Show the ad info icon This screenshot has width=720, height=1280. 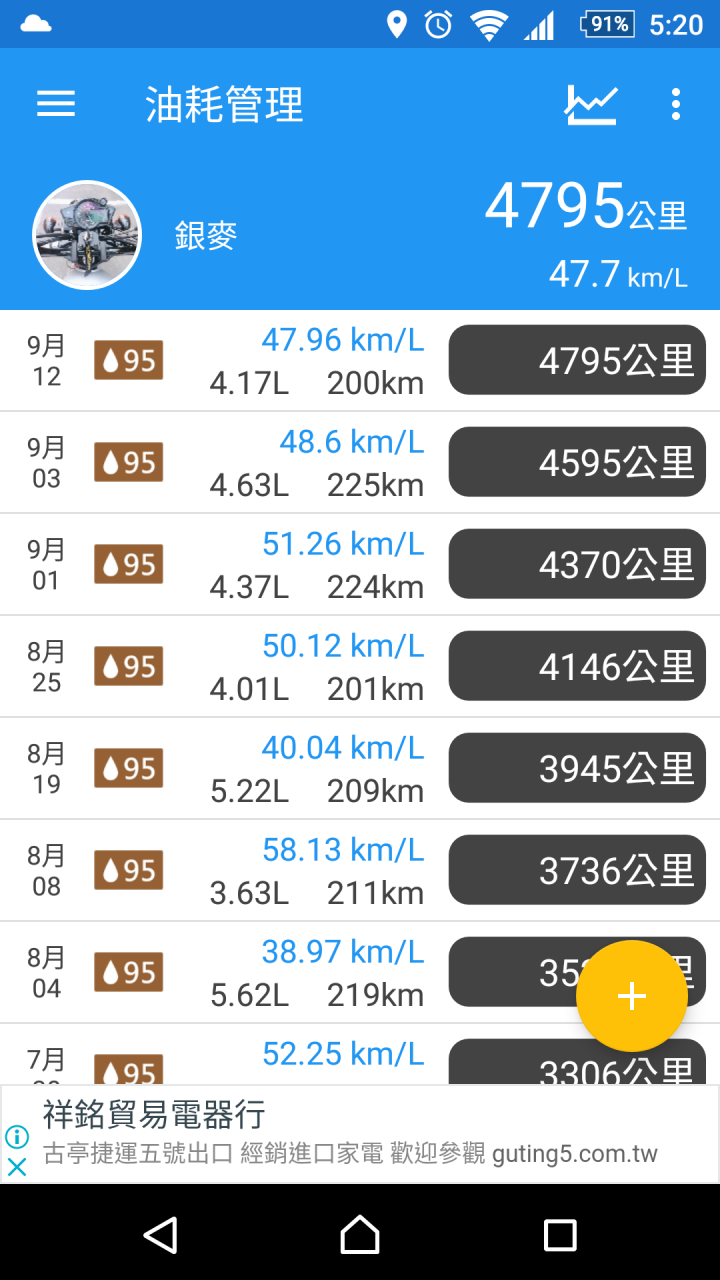(x=17, y=1137)
